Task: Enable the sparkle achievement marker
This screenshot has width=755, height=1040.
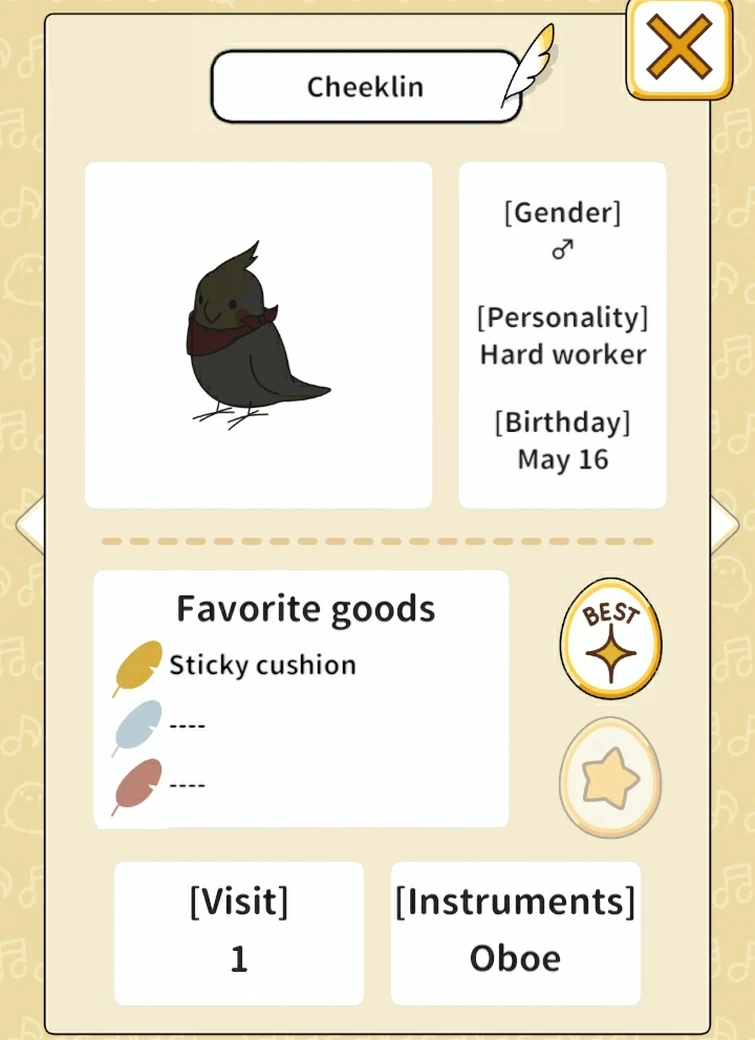Action: [x=609, y=641]
